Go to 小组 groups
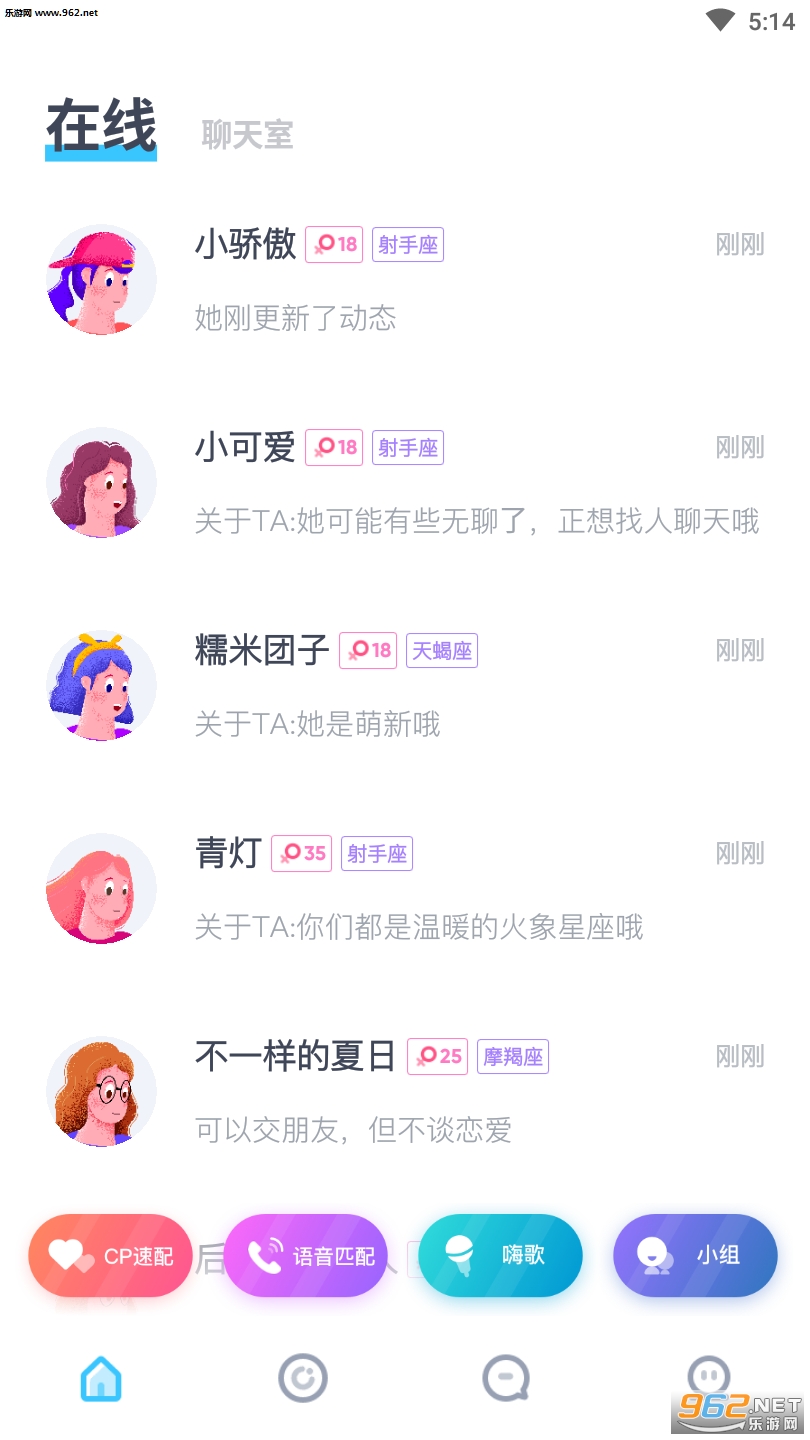Image resolution: width=810 pixels, height=1440 pixels. point(695,1256)
